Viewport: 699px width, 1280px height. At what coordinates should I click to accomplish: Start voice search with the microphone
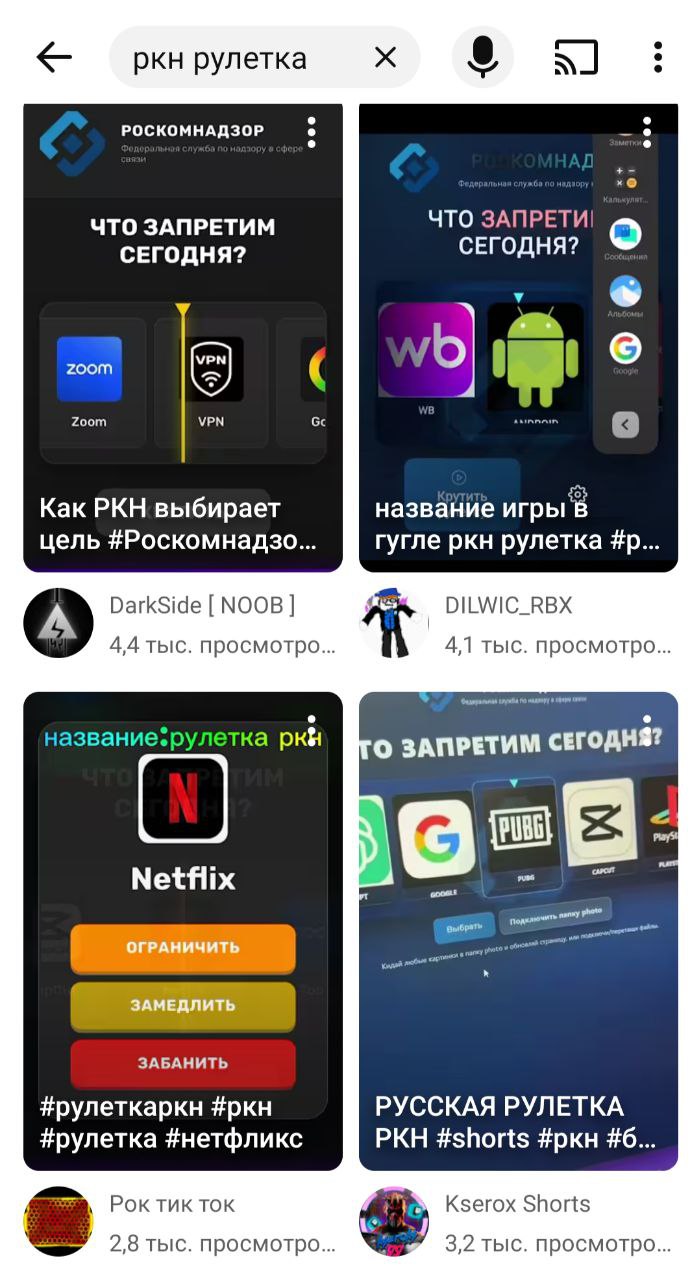coord(482,58)
